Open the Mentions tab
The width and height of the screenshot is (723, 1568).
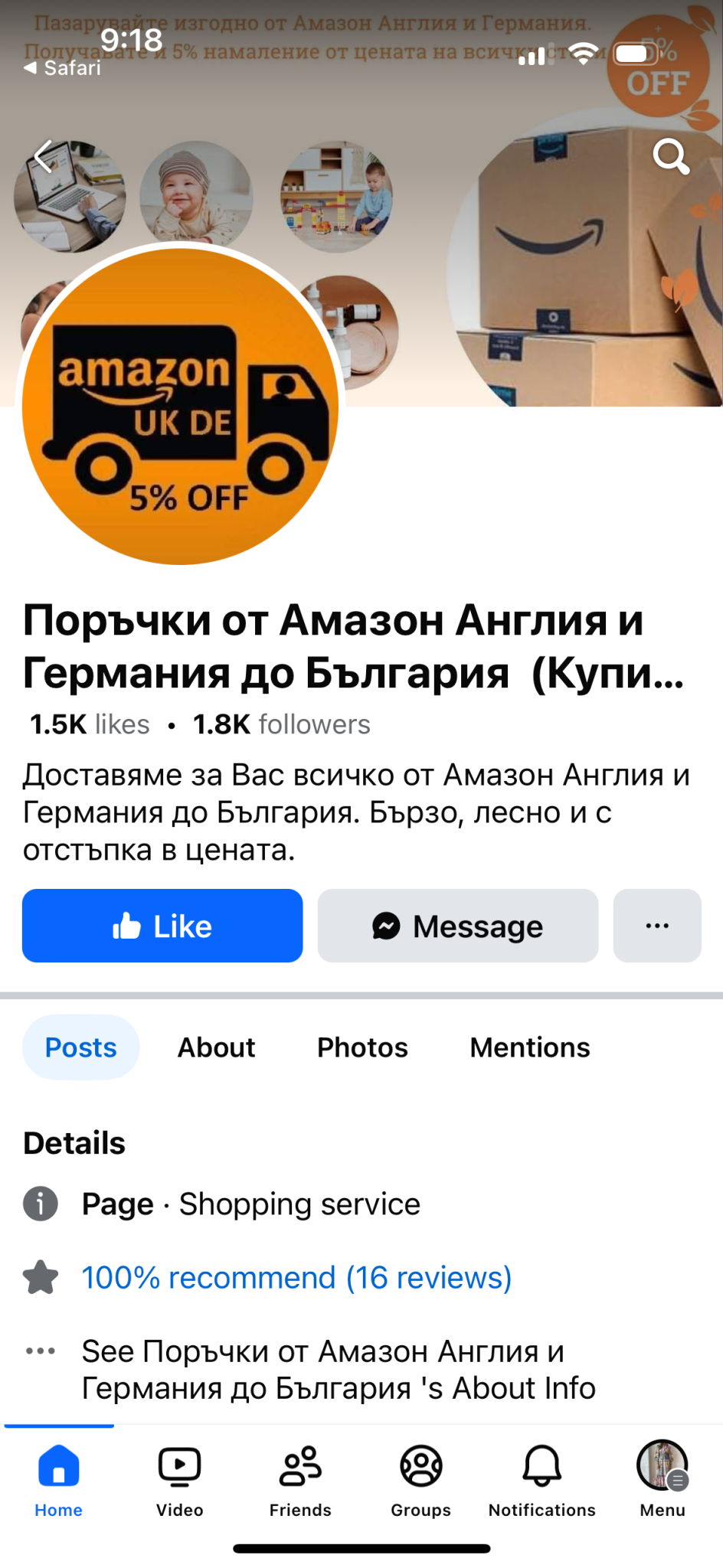tap(529, 1047)
